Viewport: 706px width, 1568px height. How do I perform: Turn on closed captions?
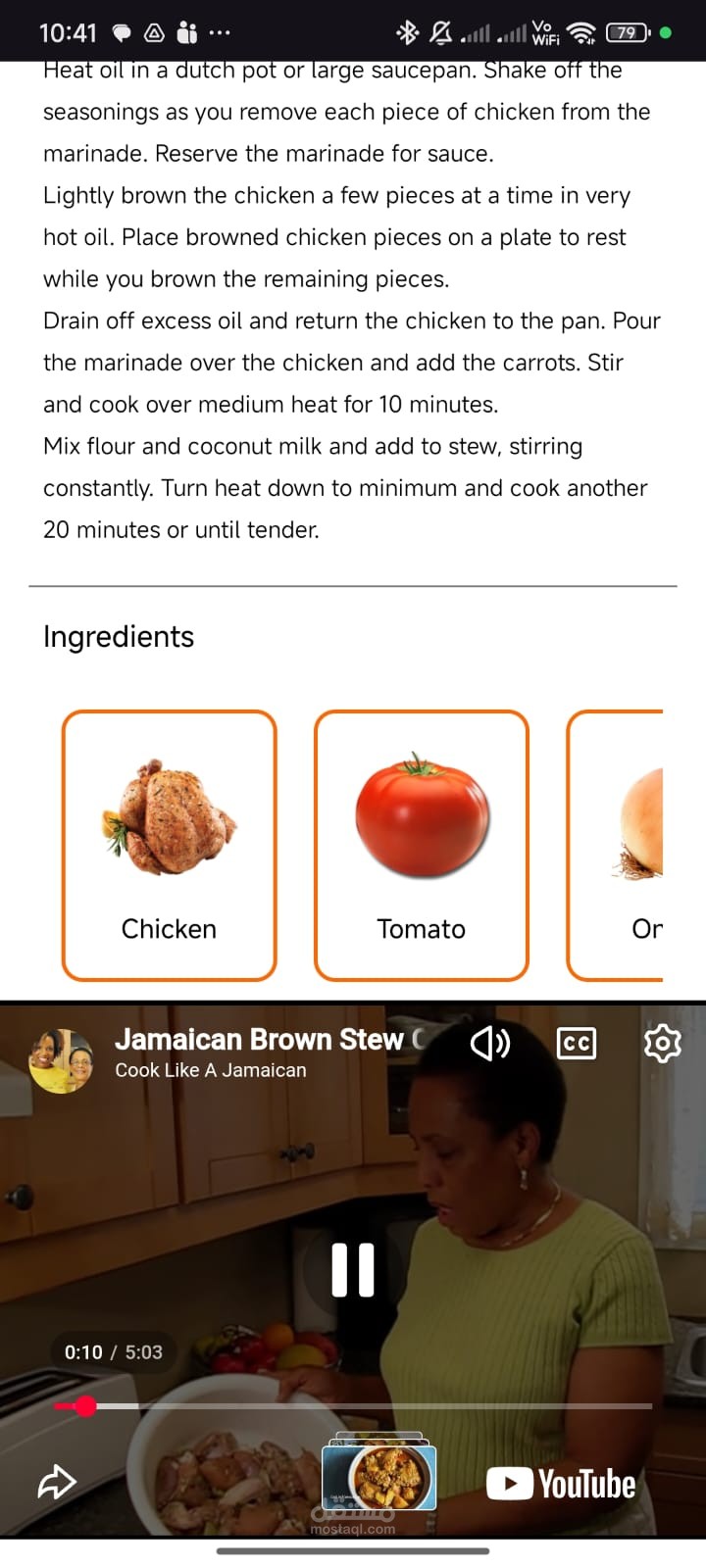(x=577, y=1043)
